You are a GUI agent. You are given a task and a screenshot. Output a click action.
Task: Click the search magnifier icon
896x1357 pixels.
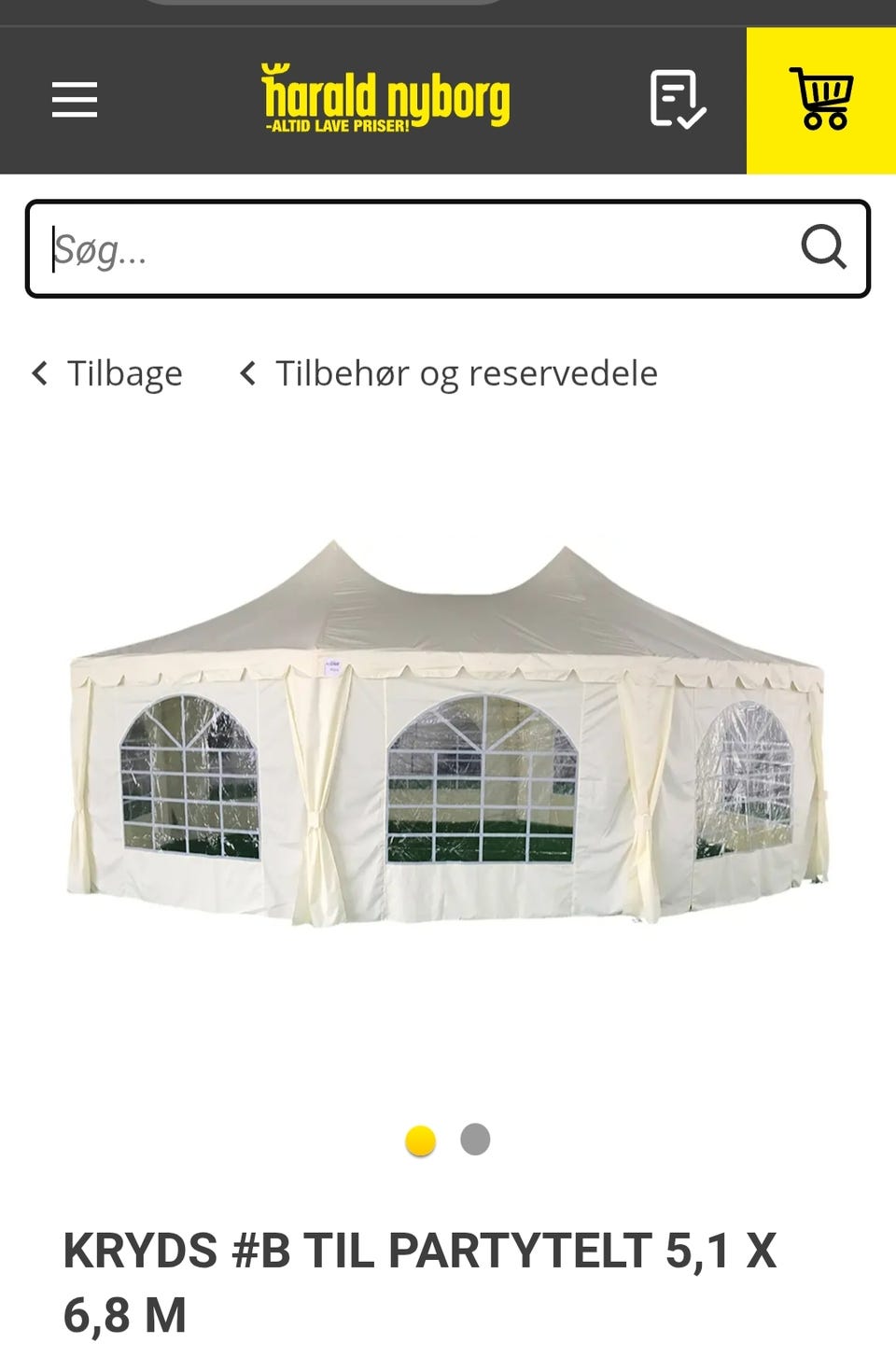(x=825, y=249)
